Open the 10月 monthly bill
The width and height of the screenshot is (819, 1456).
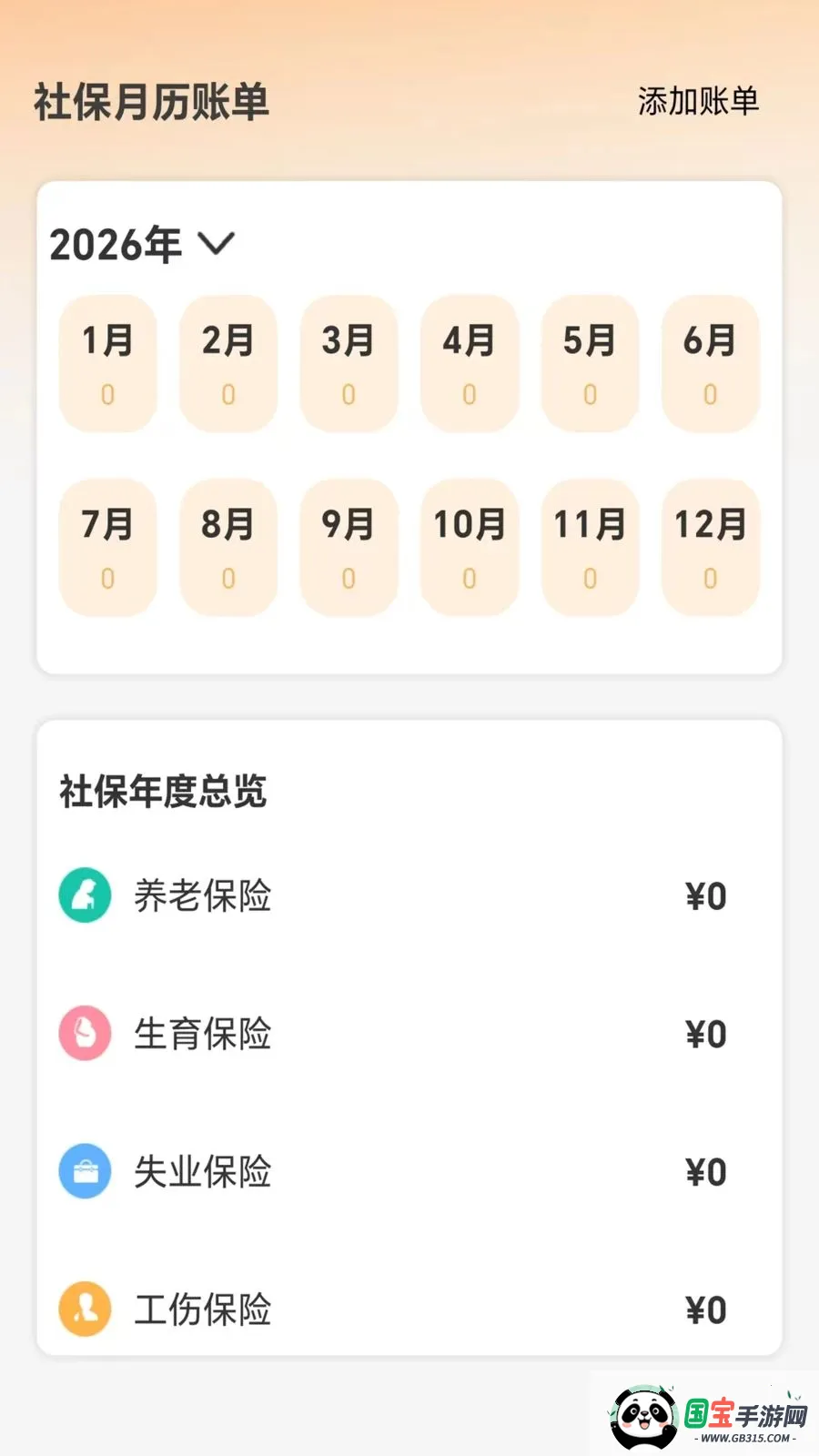(x=469, y=546)
